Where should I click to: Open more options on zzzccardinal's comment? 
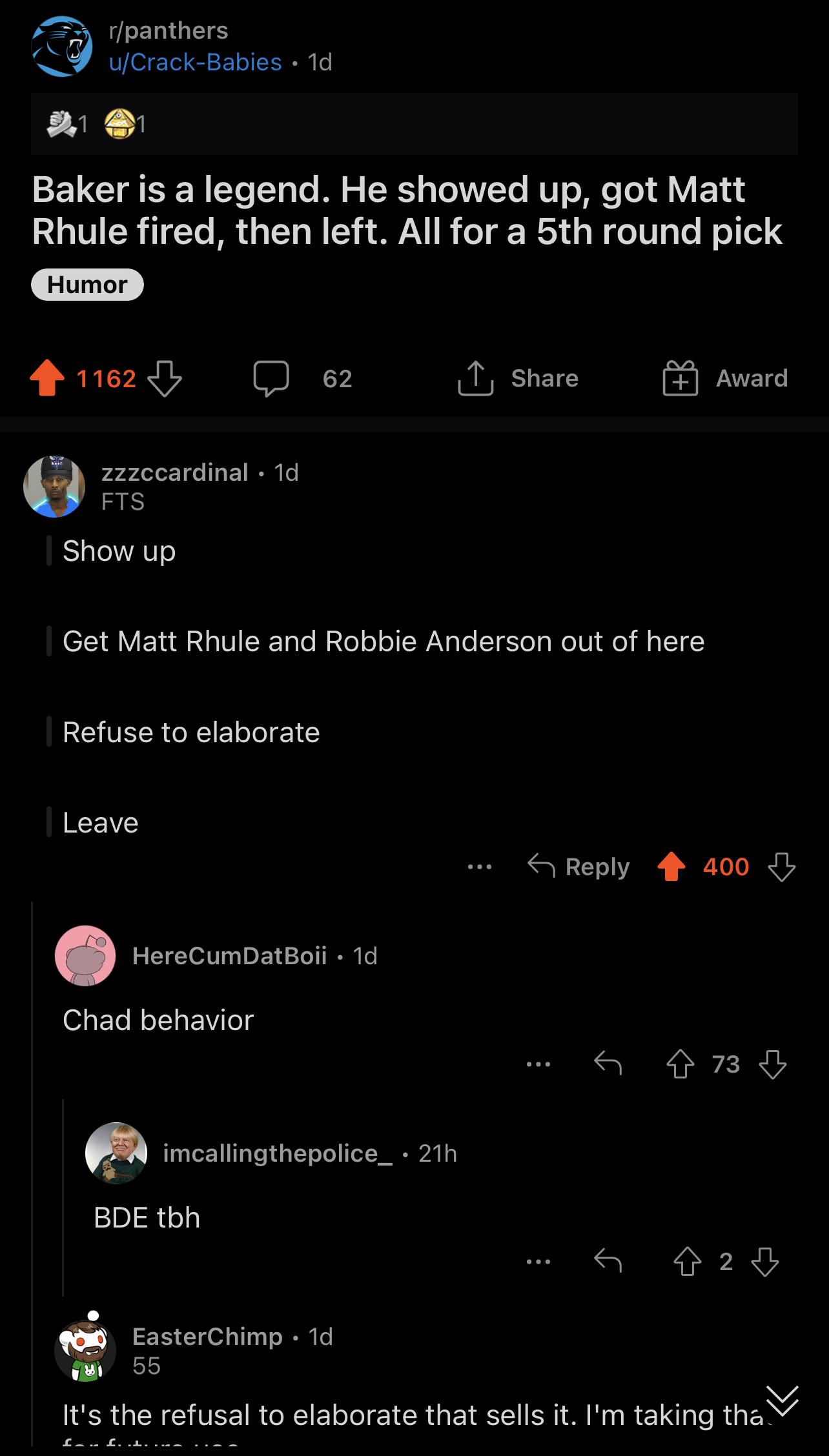point(480,867)
